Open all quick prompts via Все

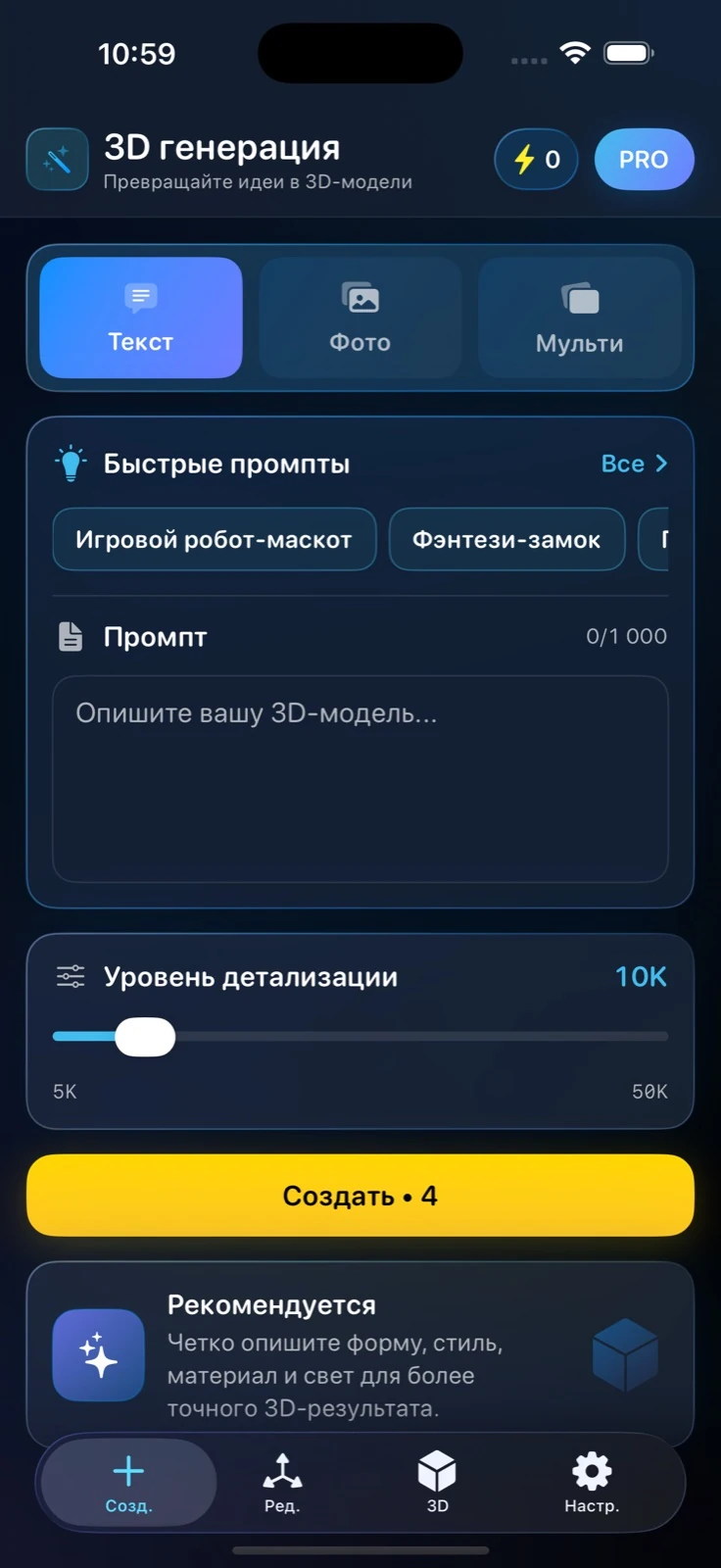click(x=634, y=464)
